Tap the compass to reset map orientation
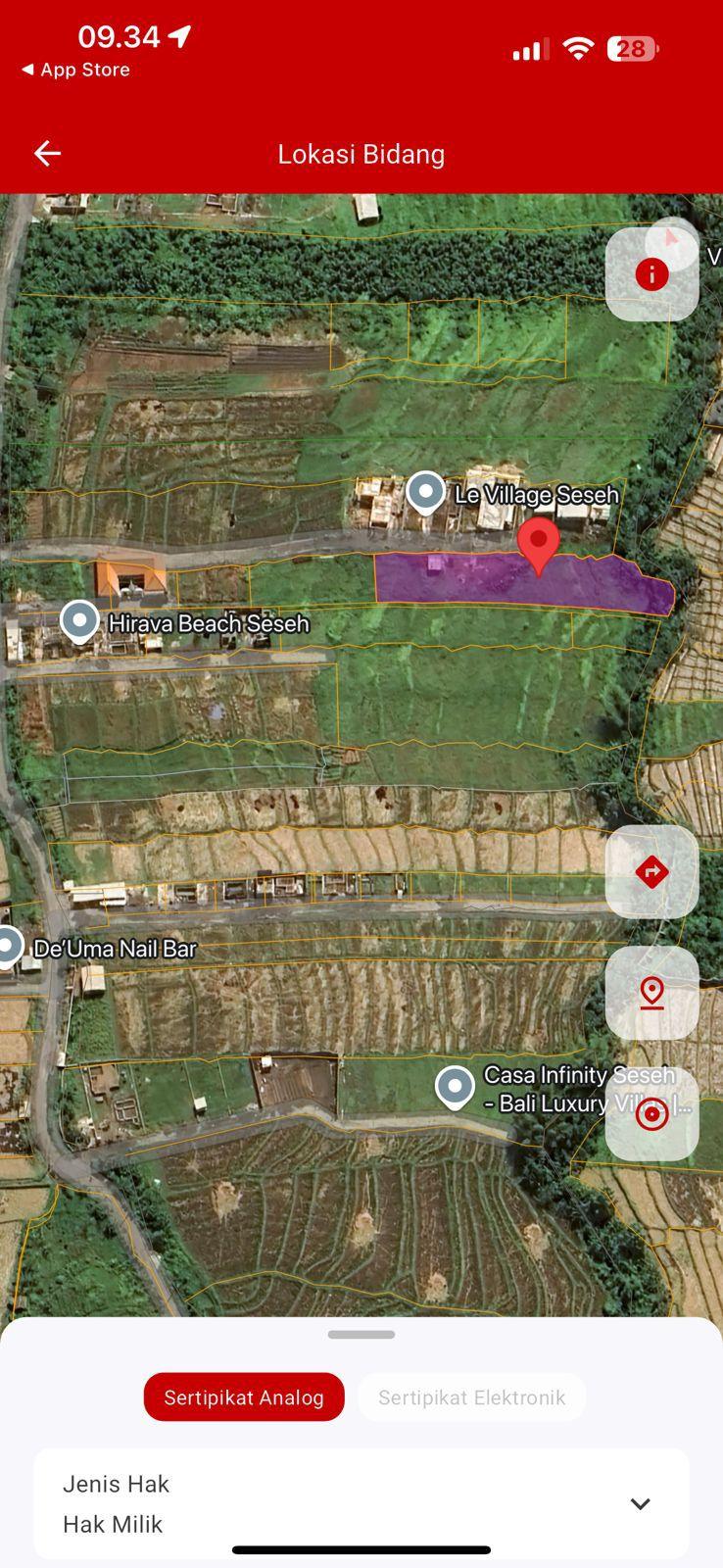 pyautogui.click(x=673, y=238)
